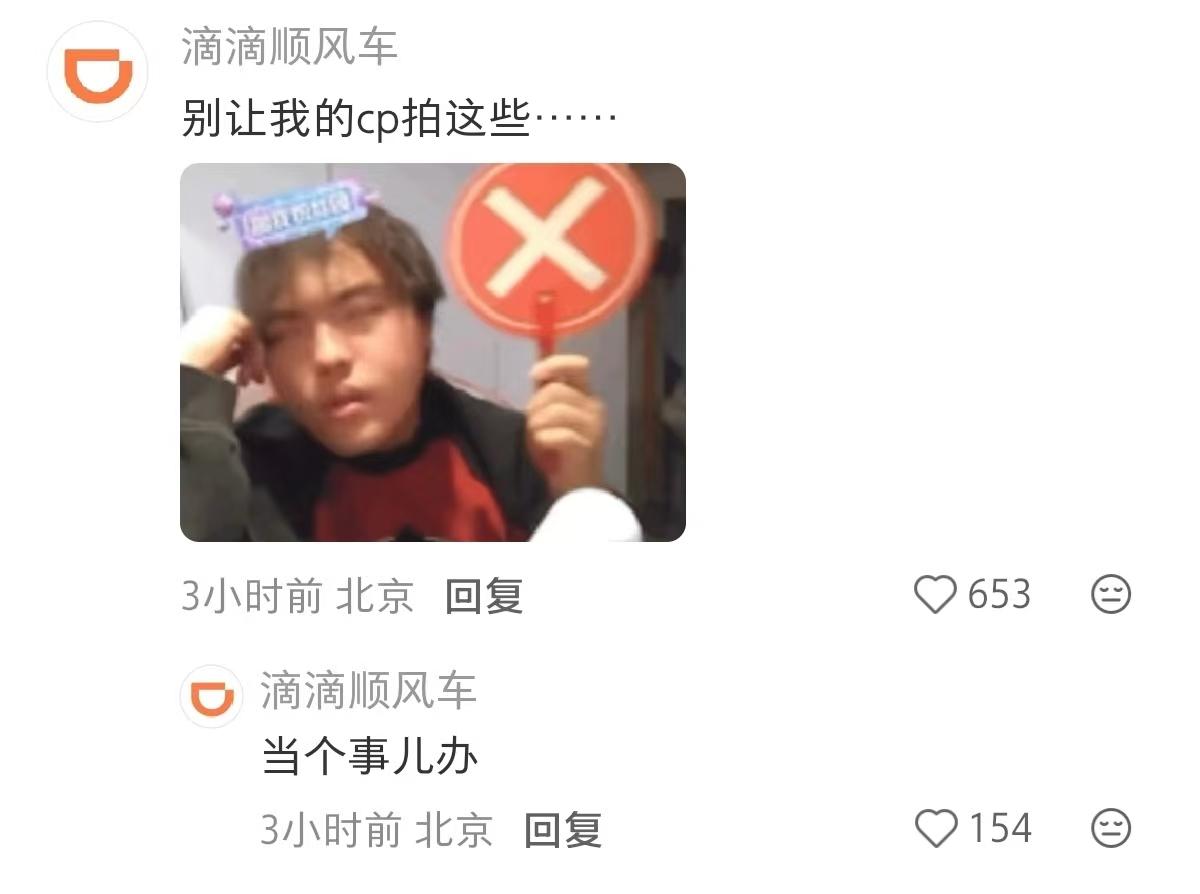Open the 滴滴顺风车 username above 当个事儿办
The width and height of the screenshot is (1200, 894).
369,691
